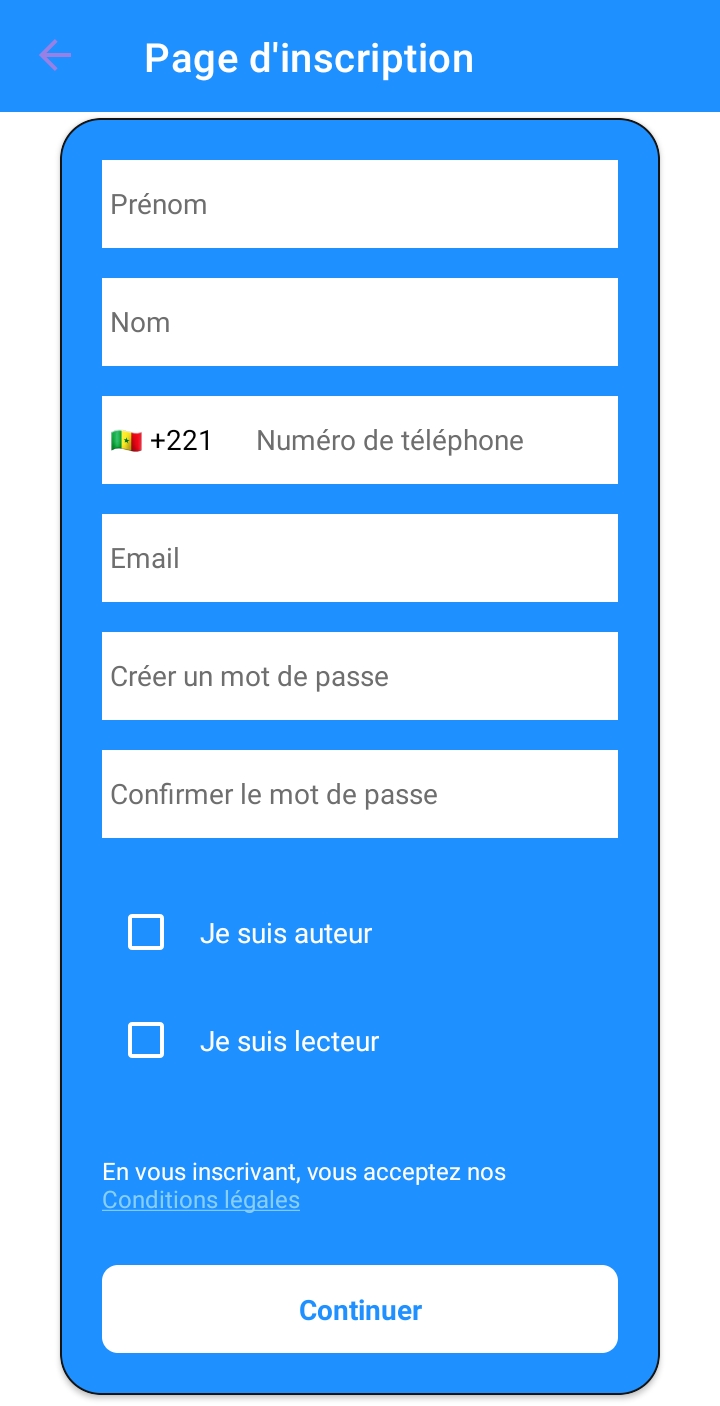
Task: Tick the Je suis lecteur checkbox
Action: [146, 1040]
